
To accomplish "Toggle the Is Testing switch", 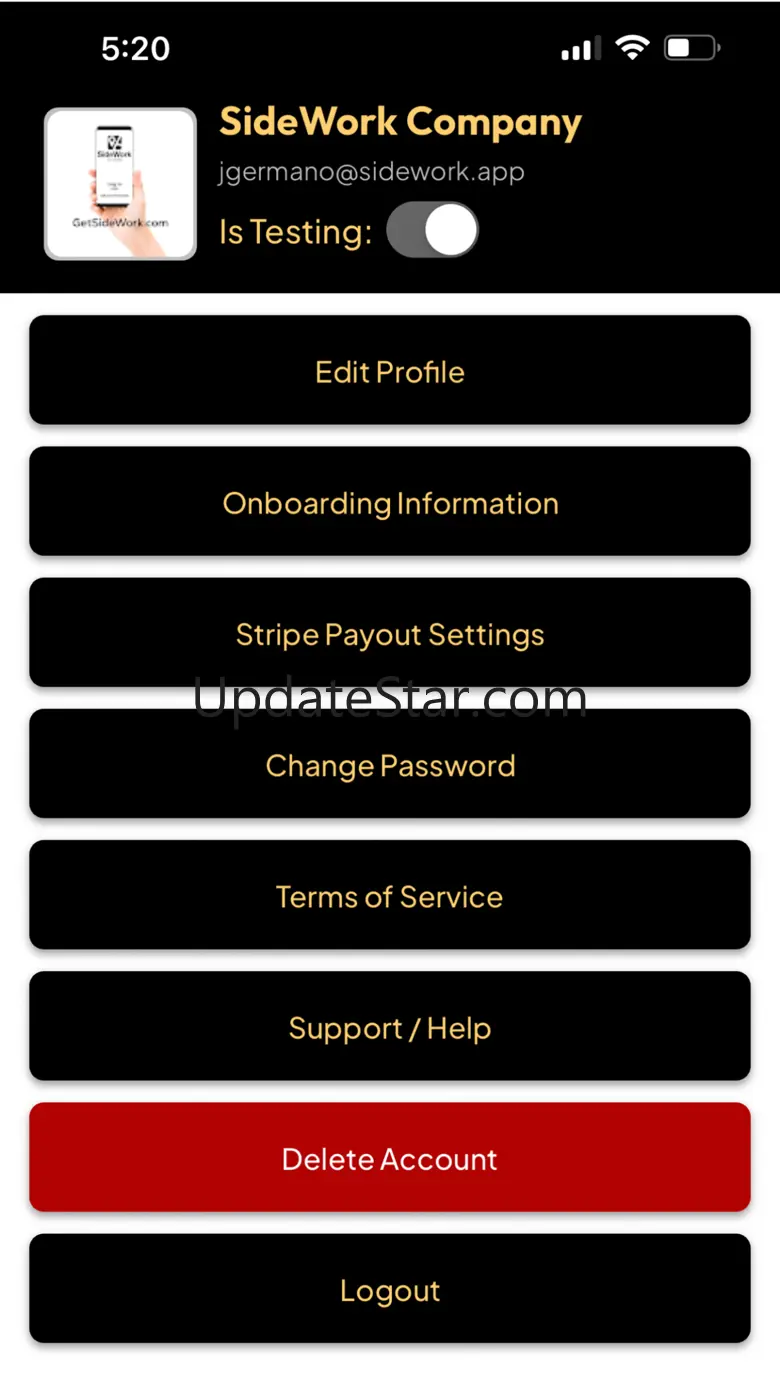I will pos(432,230).
